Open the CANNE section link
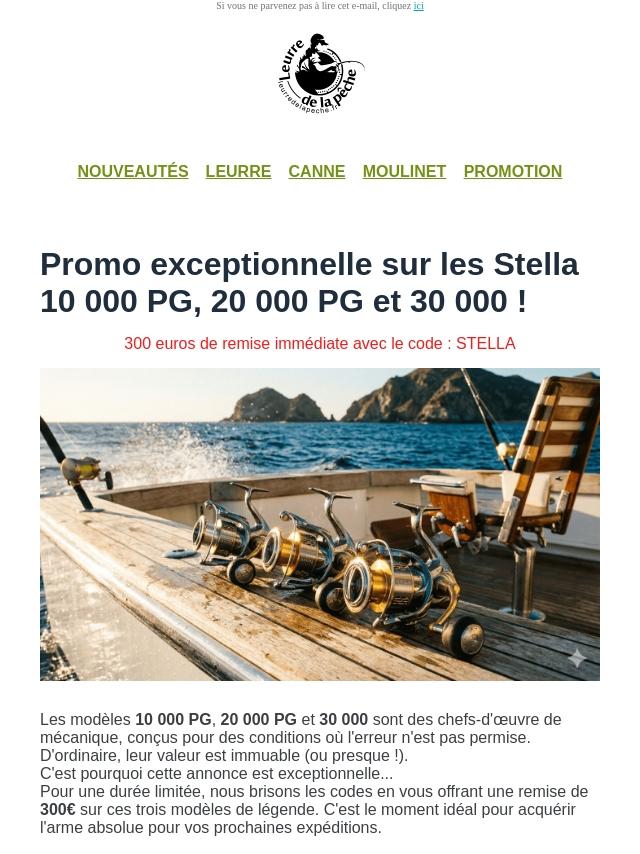 coord(316,172)
